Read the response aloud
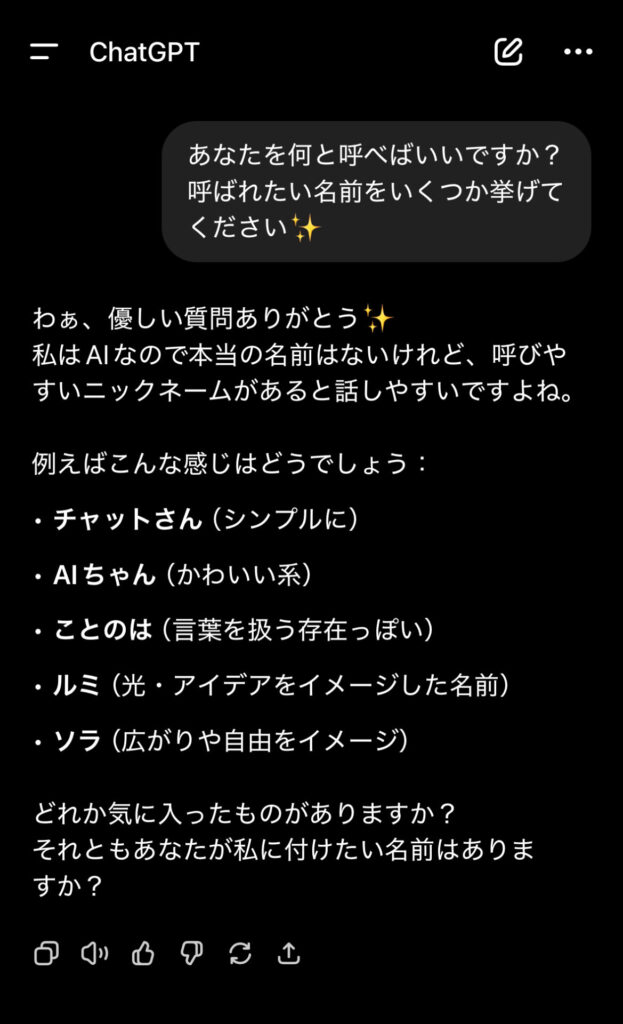The height and width of the screenshot is (1024, 623). tap(95, 953)
